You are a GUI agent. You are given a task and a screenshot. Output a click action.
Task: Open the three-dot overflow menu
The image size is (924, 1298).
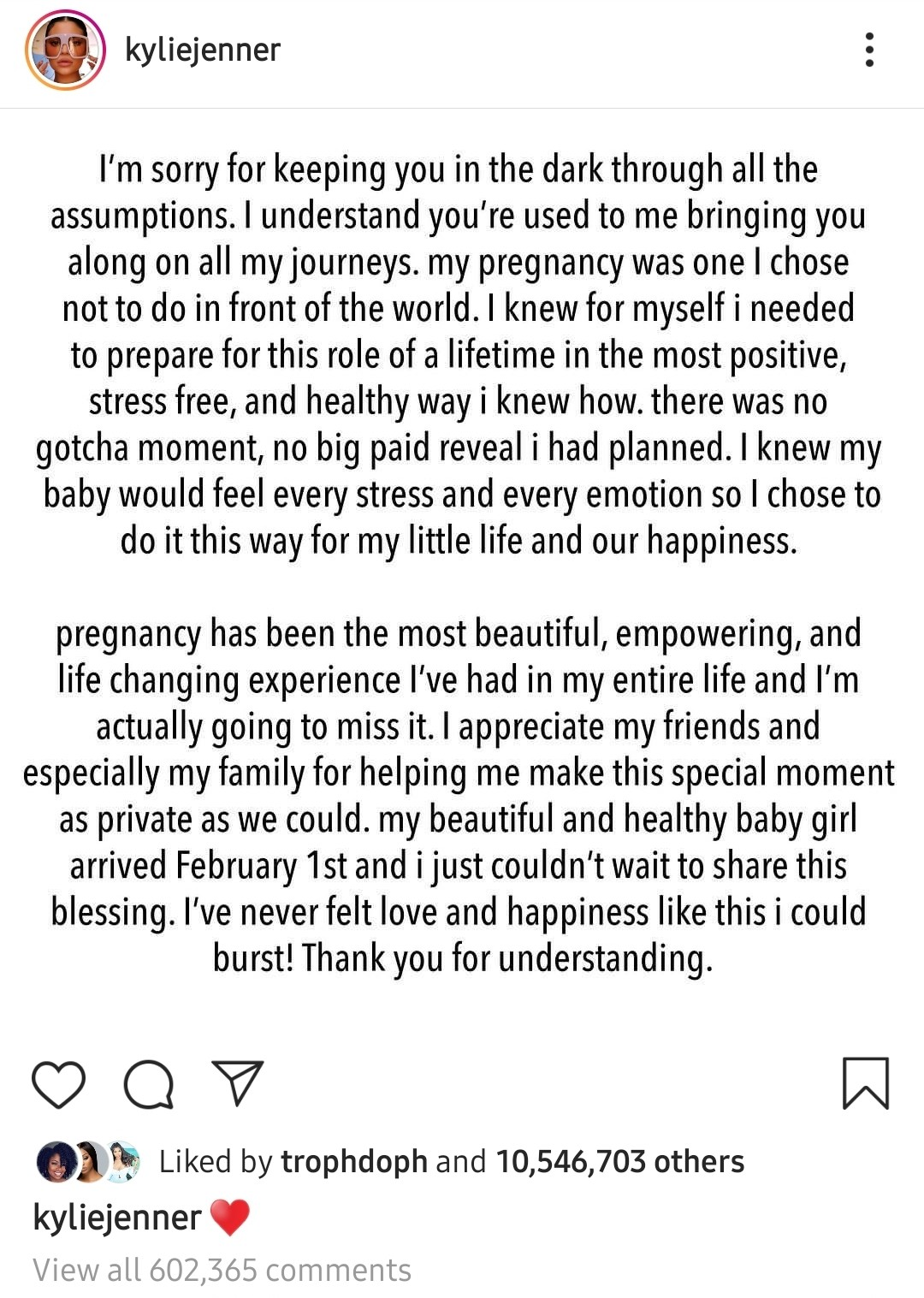(x=869, y=50)
